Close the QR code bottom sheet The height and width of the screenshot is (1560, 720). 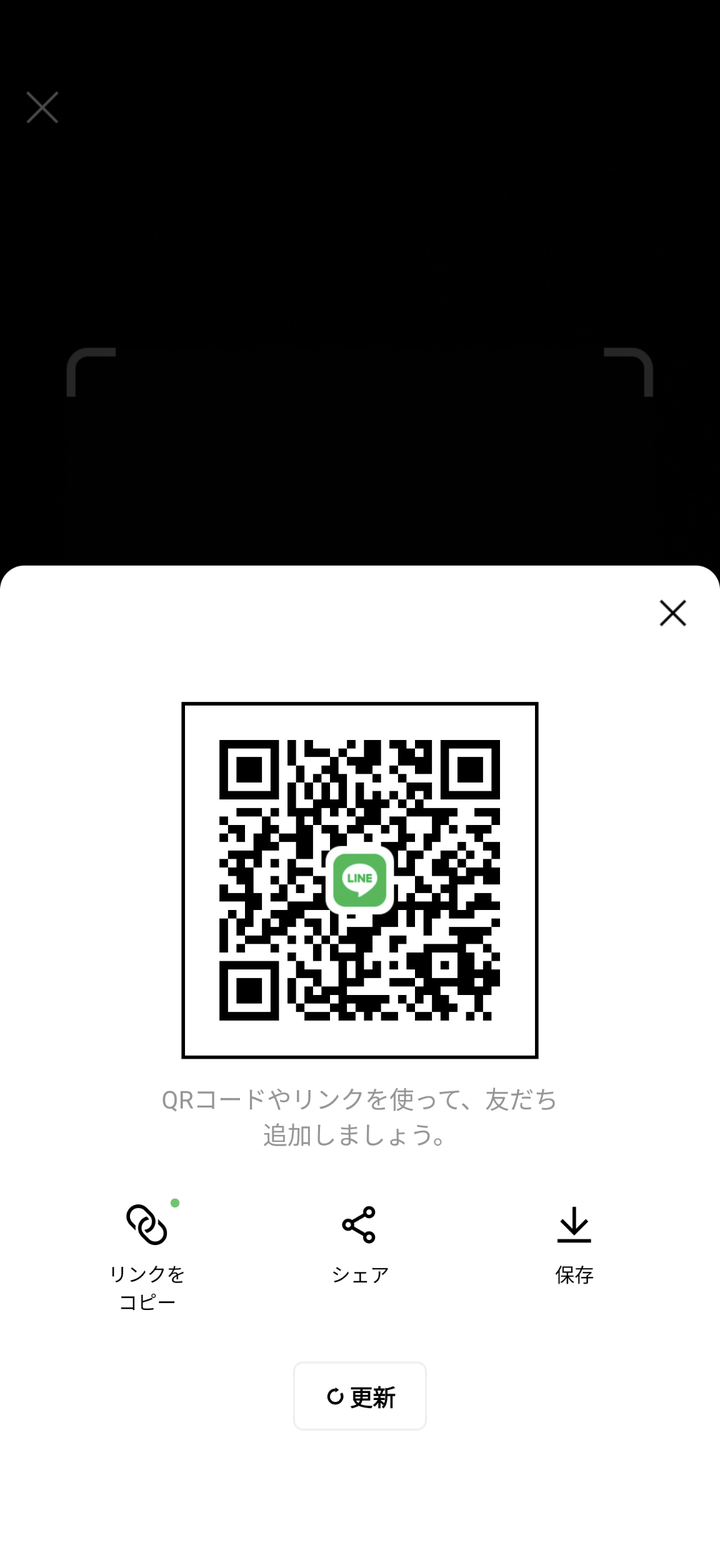(x=673, y=613)
